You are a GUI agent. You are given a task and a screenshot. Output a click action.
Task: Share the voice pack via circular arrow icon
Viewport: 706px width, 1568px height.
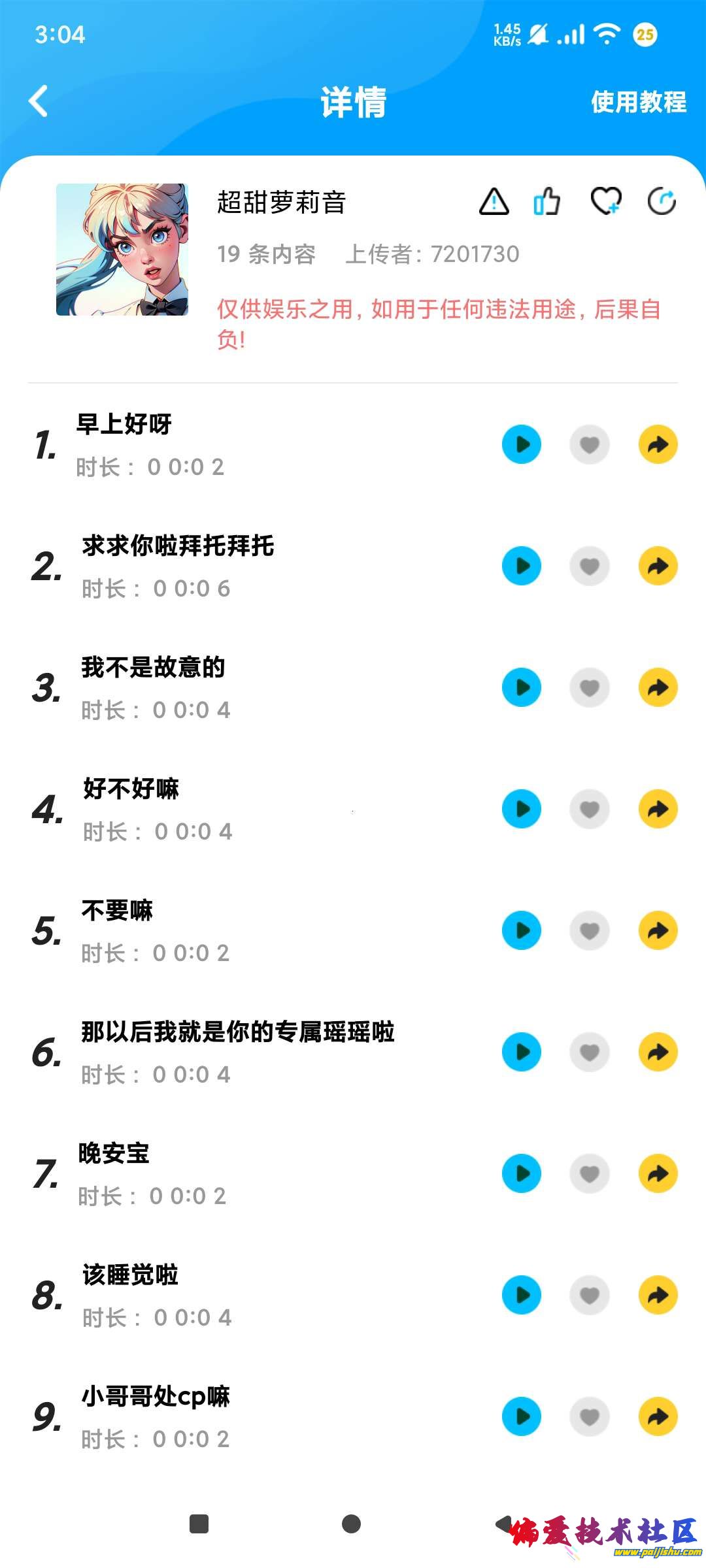(x=662, y=201)
